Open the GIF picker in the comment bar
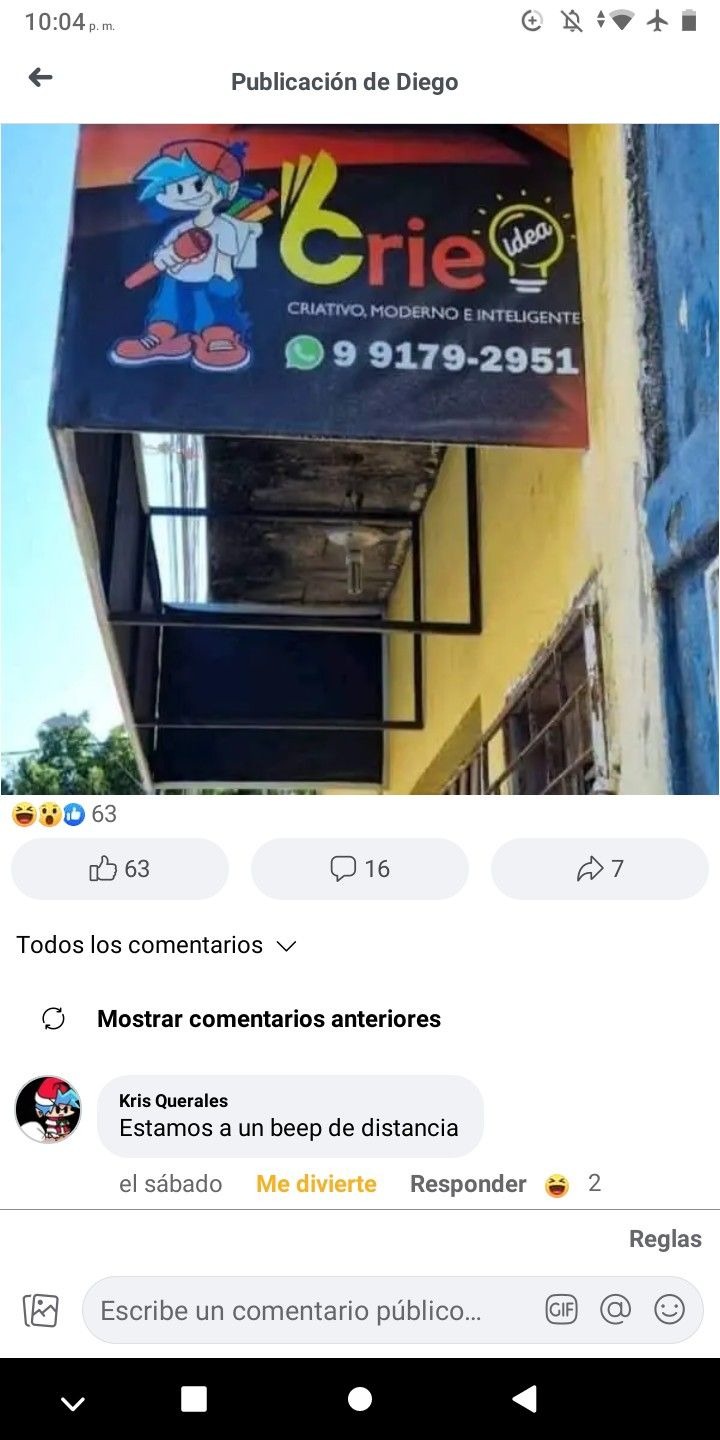Image resolution: width=720 pixels, height=1440 pixels. (562, 1309)
